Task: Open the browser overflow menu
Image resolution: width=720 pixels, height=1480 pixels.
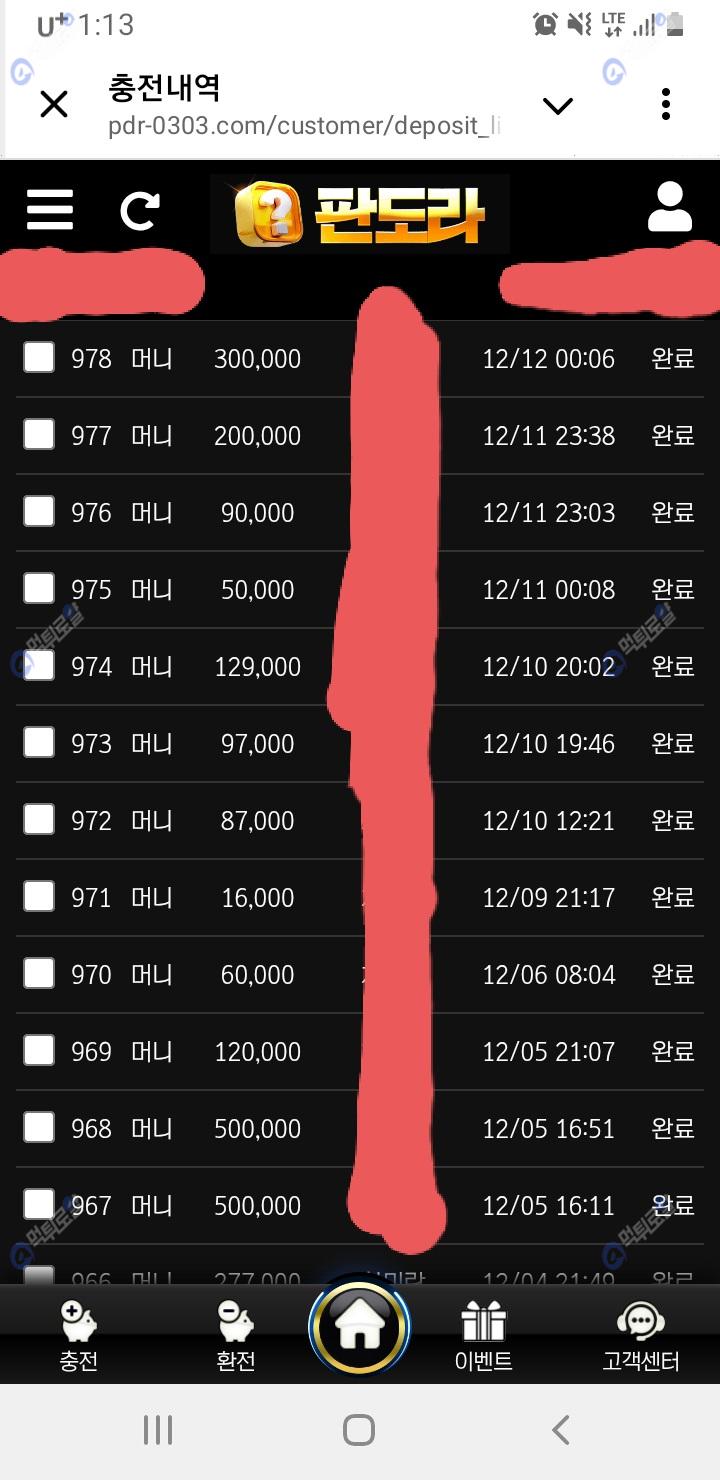Action: click(x=666, y=104)
